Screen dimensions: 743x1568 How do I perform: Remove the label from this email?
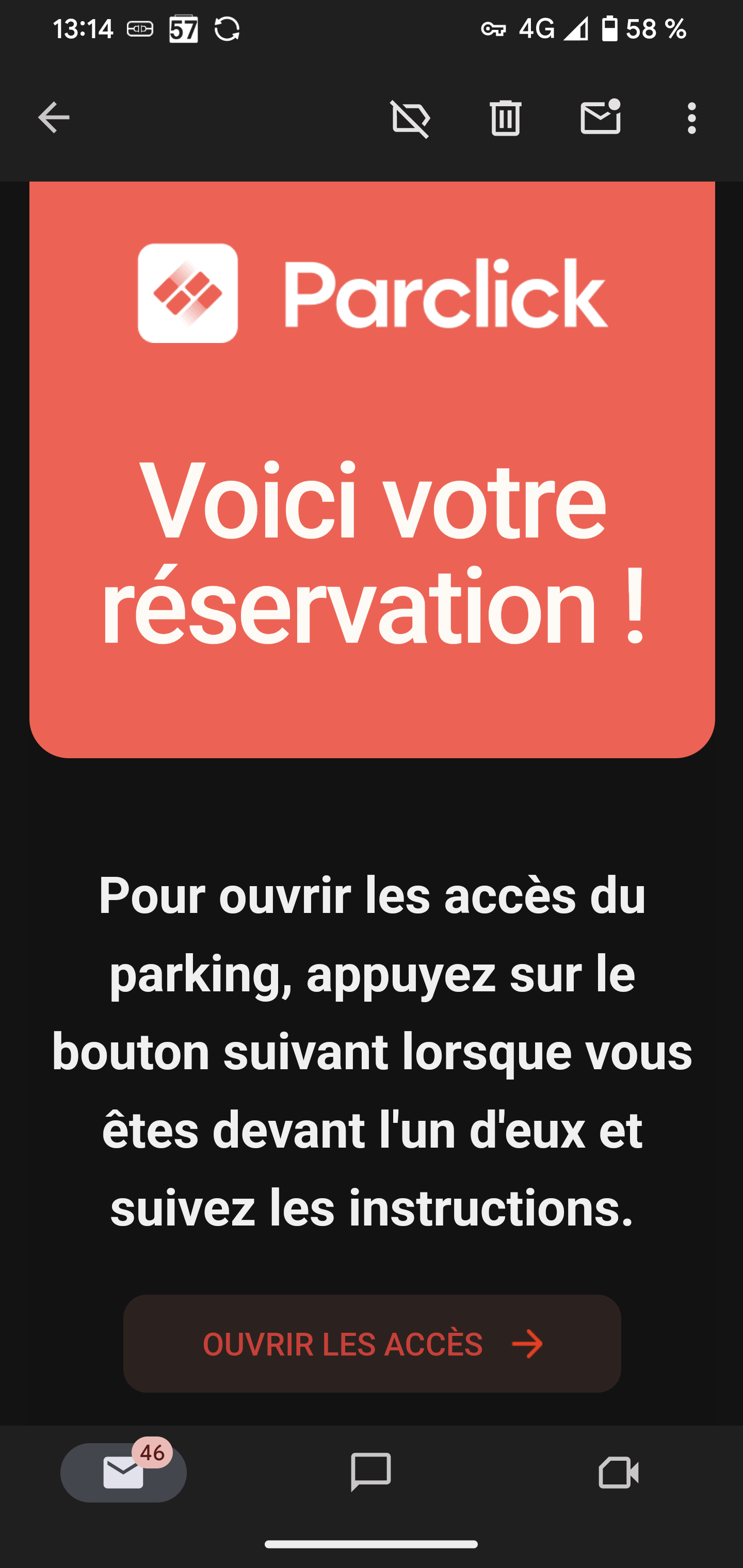coord(411,118)
